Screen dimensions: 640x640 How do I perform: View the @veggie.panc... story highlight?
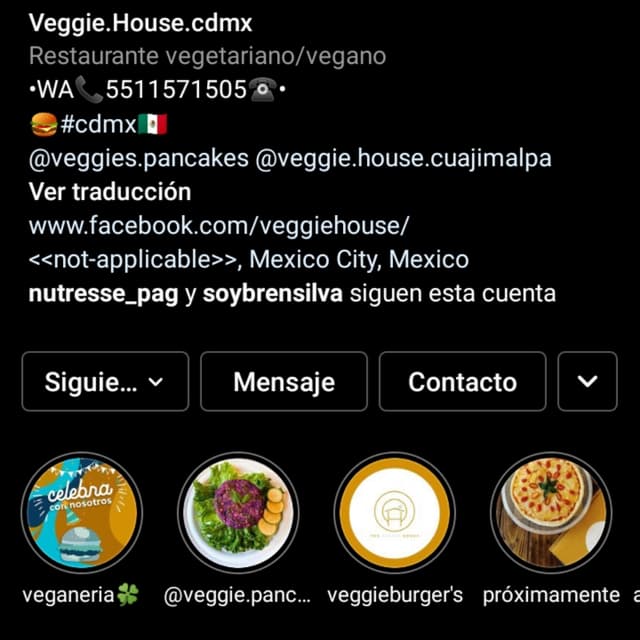(238, 512)
